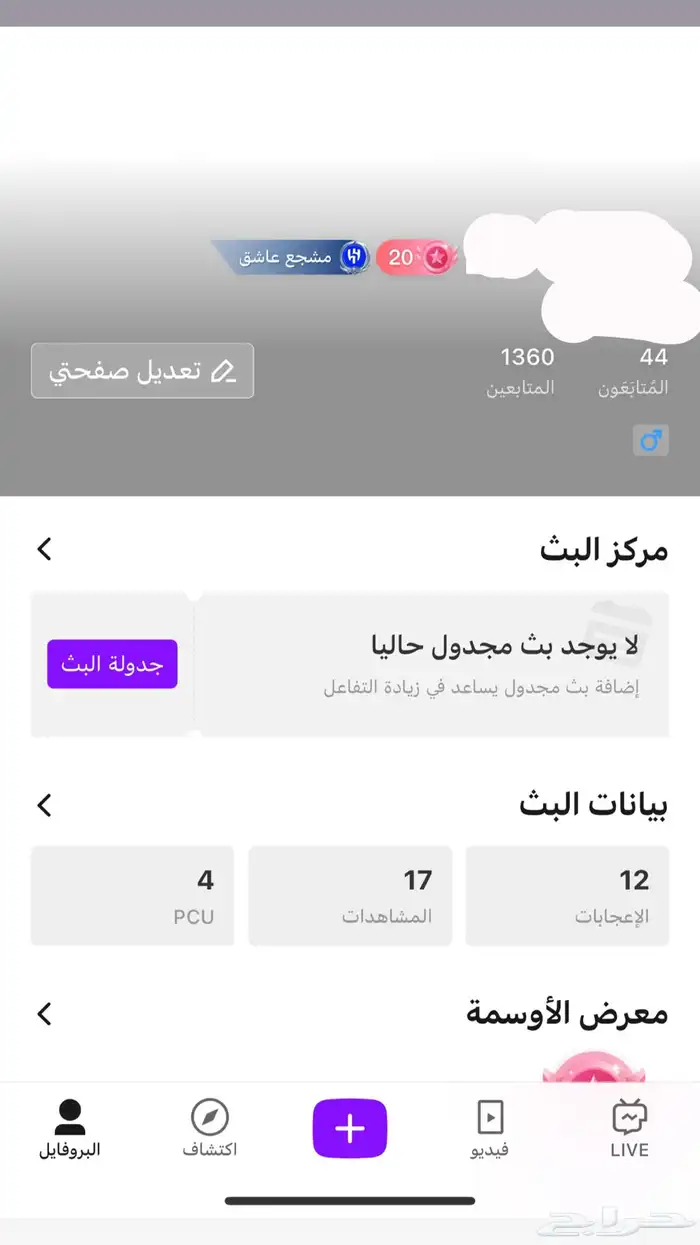Open the جدولة البث schedule button
The height and width of the screenshot is (1245, 700).
coord(112,664)
